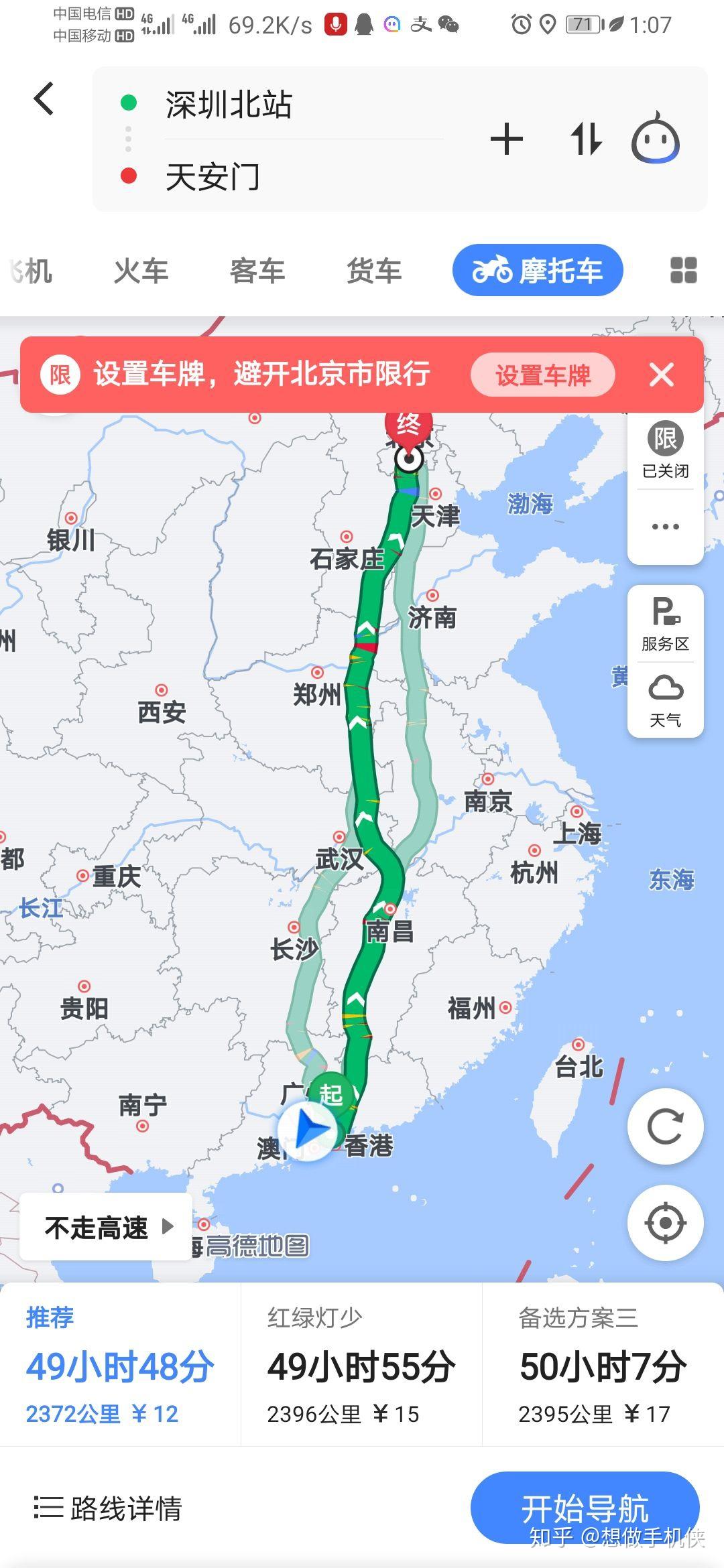Open more map options via ellipsis icon
This screenshot has width=724, height=1568.
(x=664, y=527)
